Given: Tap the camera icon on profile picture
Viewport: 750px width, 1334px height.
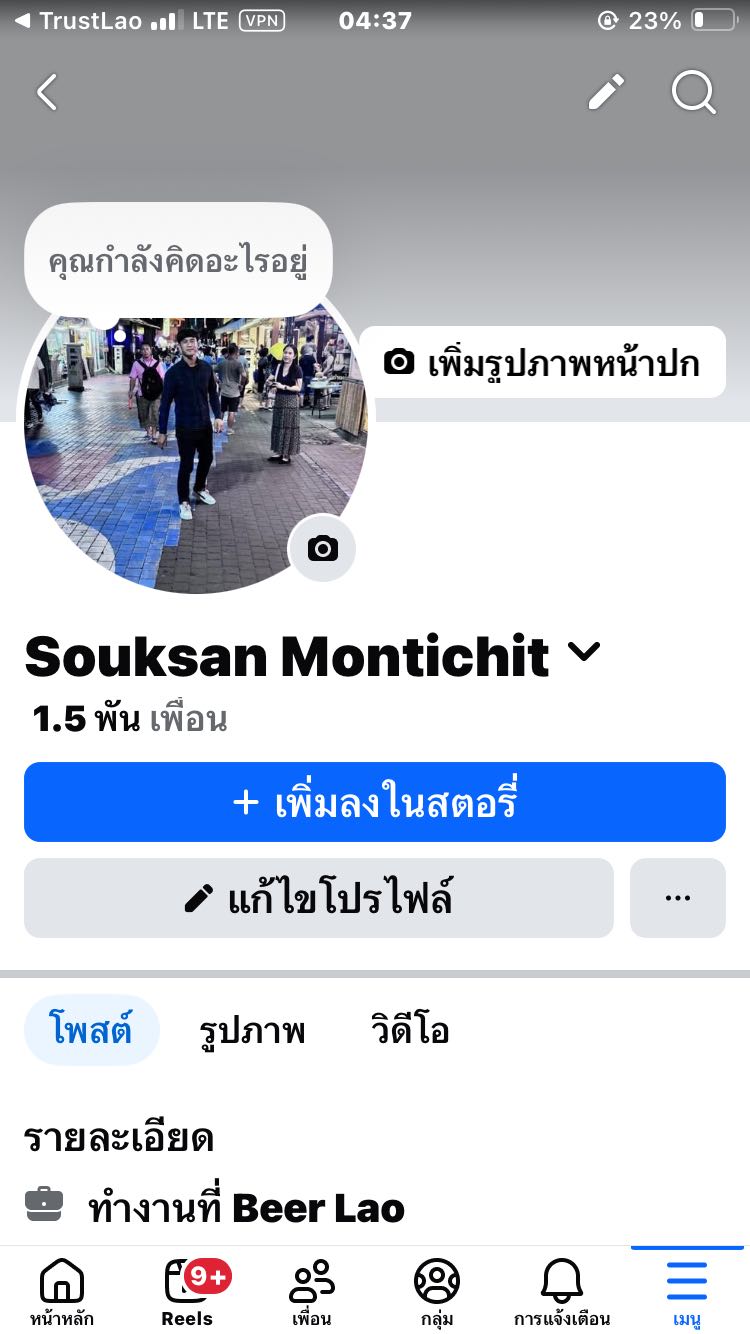Looking at the screenshot, I should 322,548.
